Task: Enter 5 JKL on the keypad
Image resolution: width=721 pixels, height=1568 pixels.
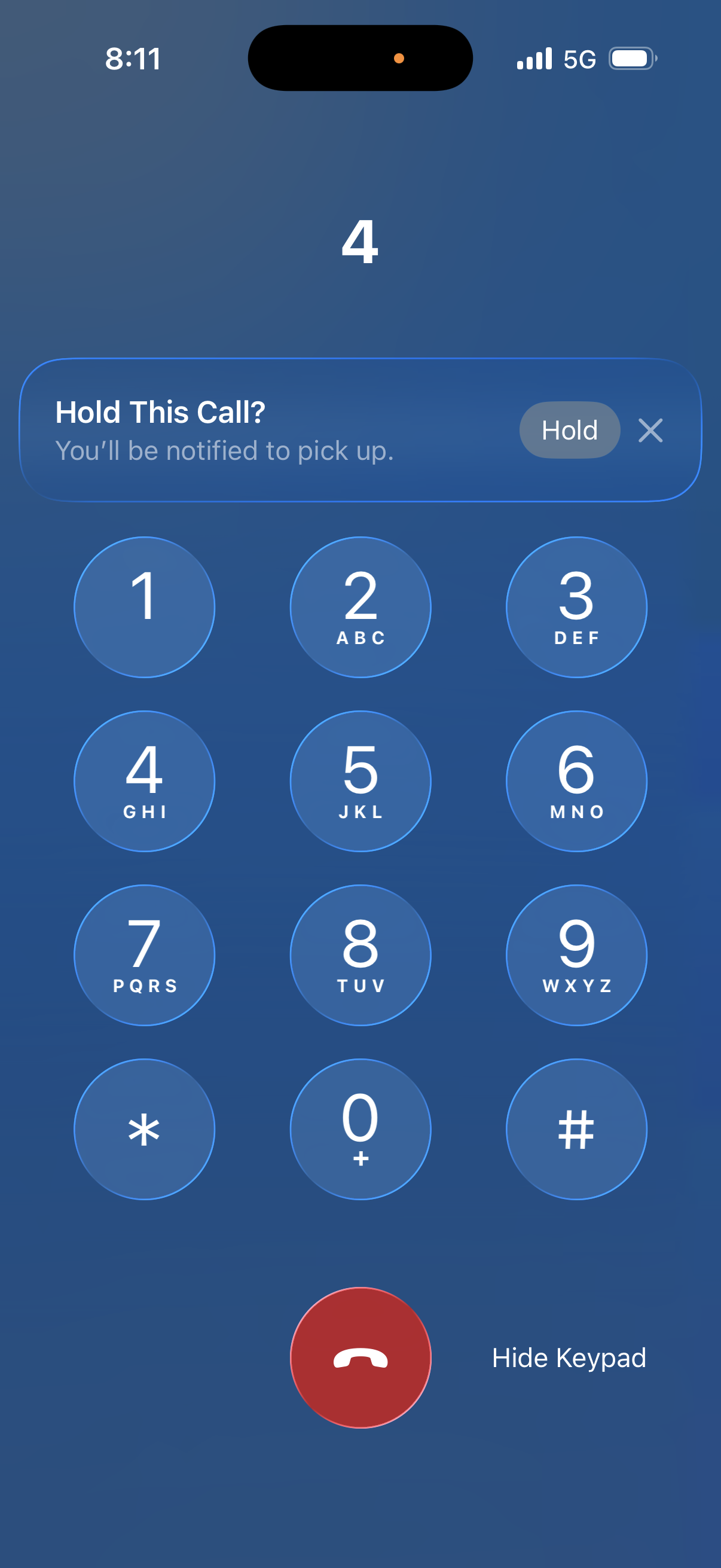Action: (x=360, y=781)
